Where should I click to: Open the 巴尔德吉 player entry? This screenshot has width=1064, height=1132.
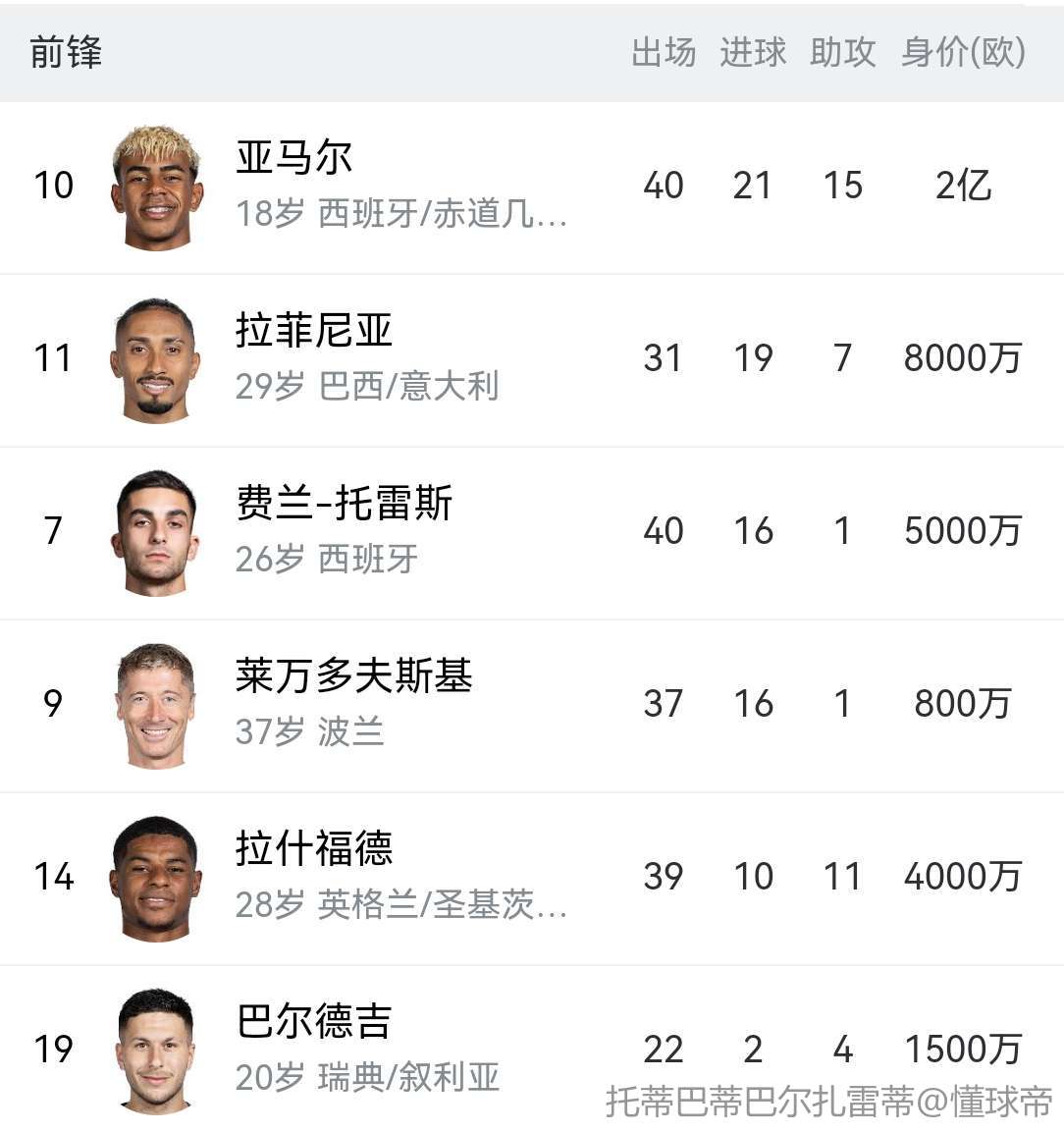[x=314, y=1023]
